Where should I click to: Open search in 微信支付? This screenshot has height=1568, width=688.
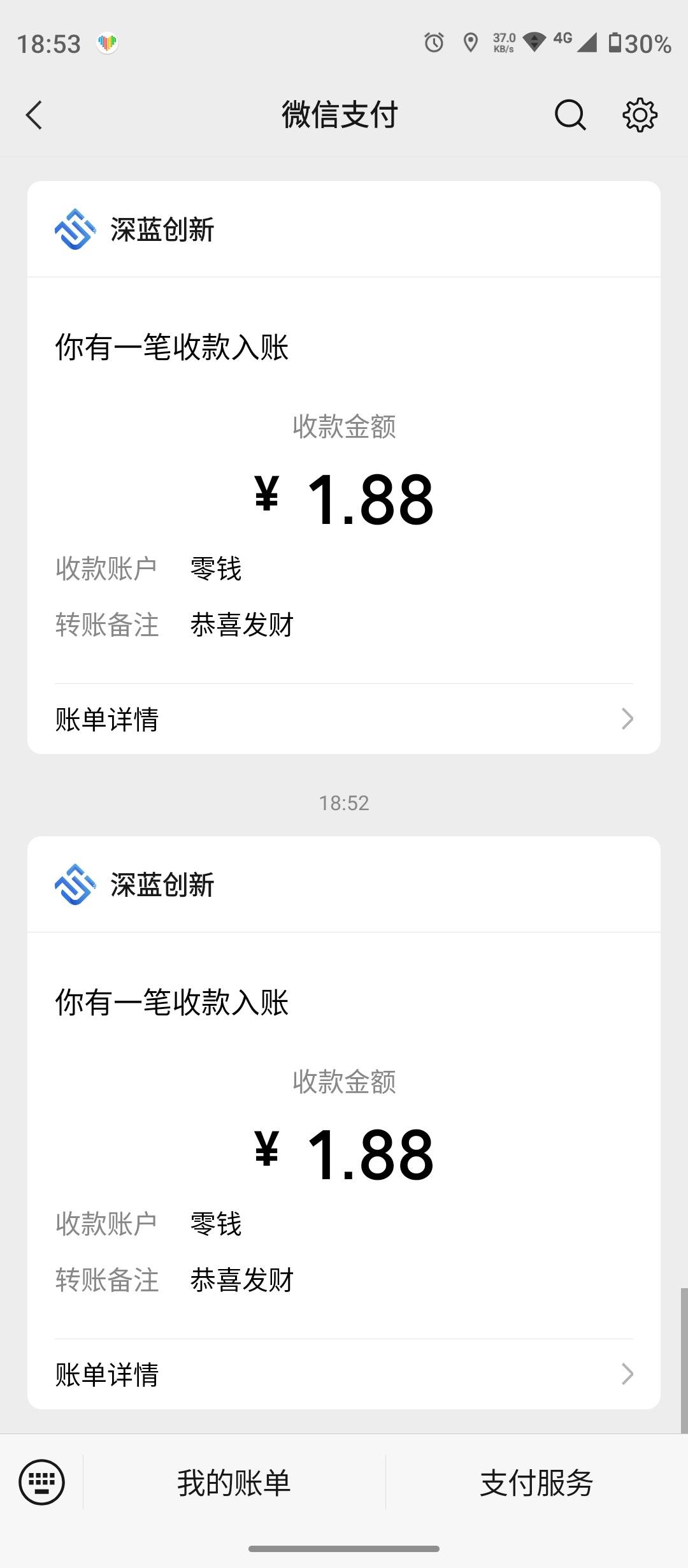570,115
